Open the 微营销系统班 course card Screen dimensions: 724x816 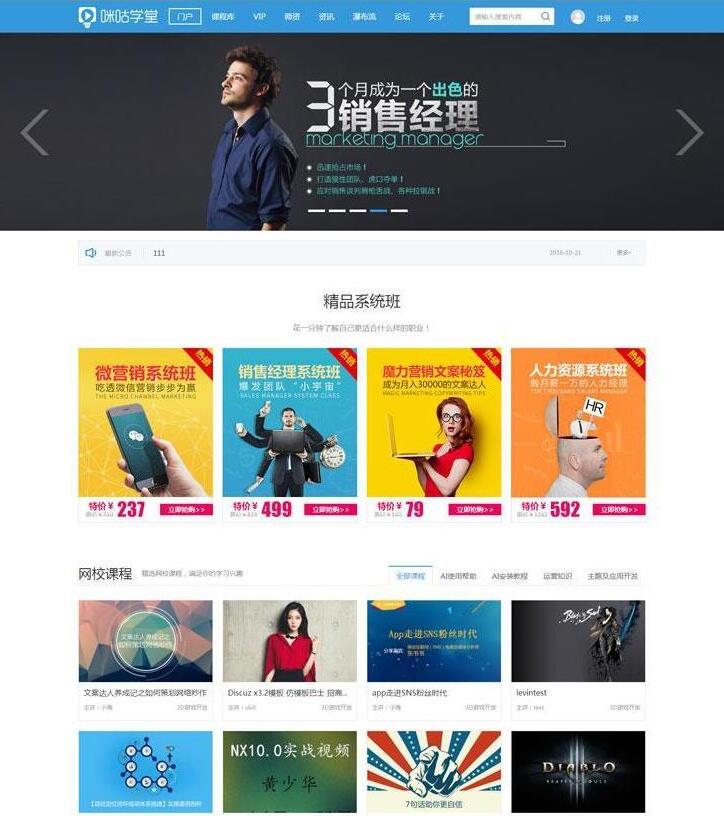coord(145,425)
